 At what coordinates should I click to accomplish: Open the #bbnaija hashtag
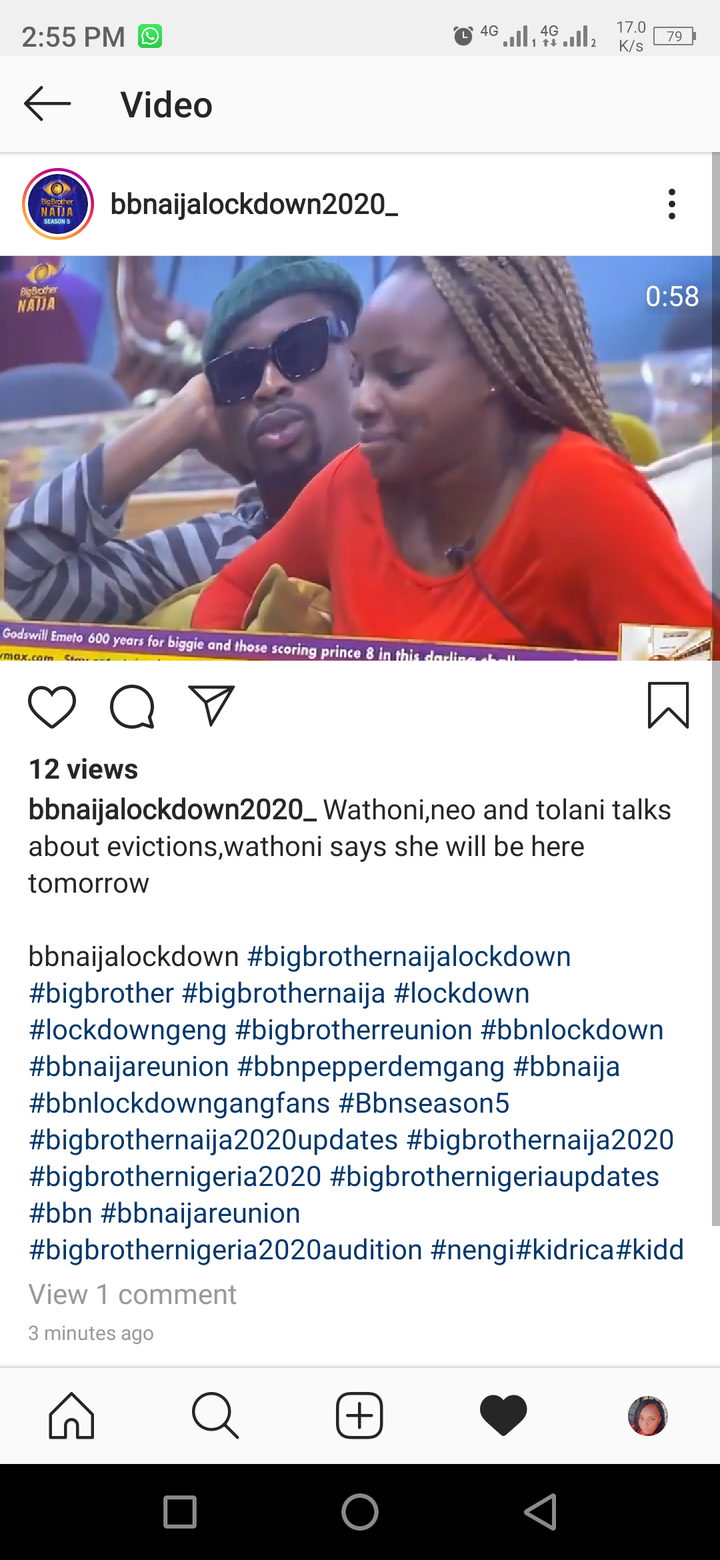566,1066
